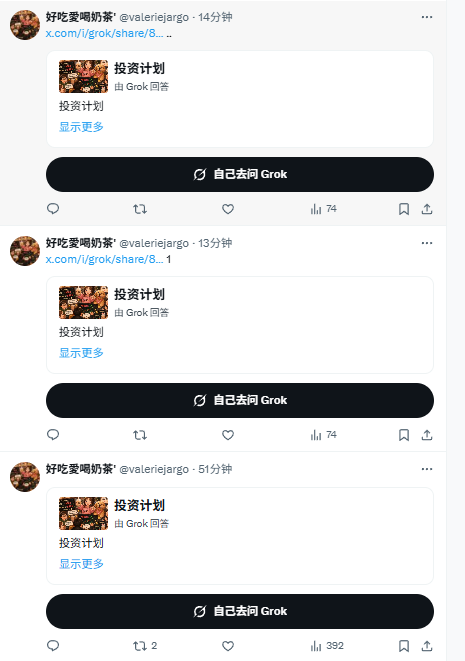465x661 pixels.
Task: Like the 51分钟 post
Action: (x=228, y=645)
